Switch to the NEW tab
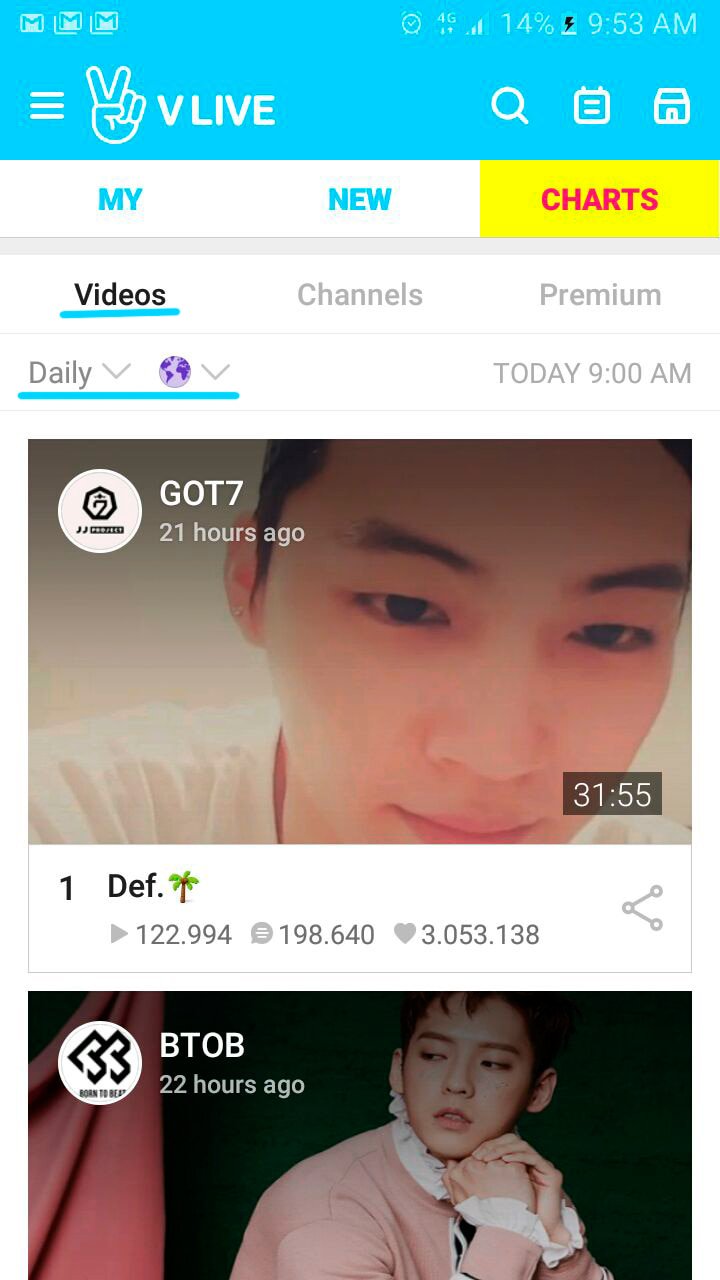The image size is (720, 1280). [x=360, y=199]
